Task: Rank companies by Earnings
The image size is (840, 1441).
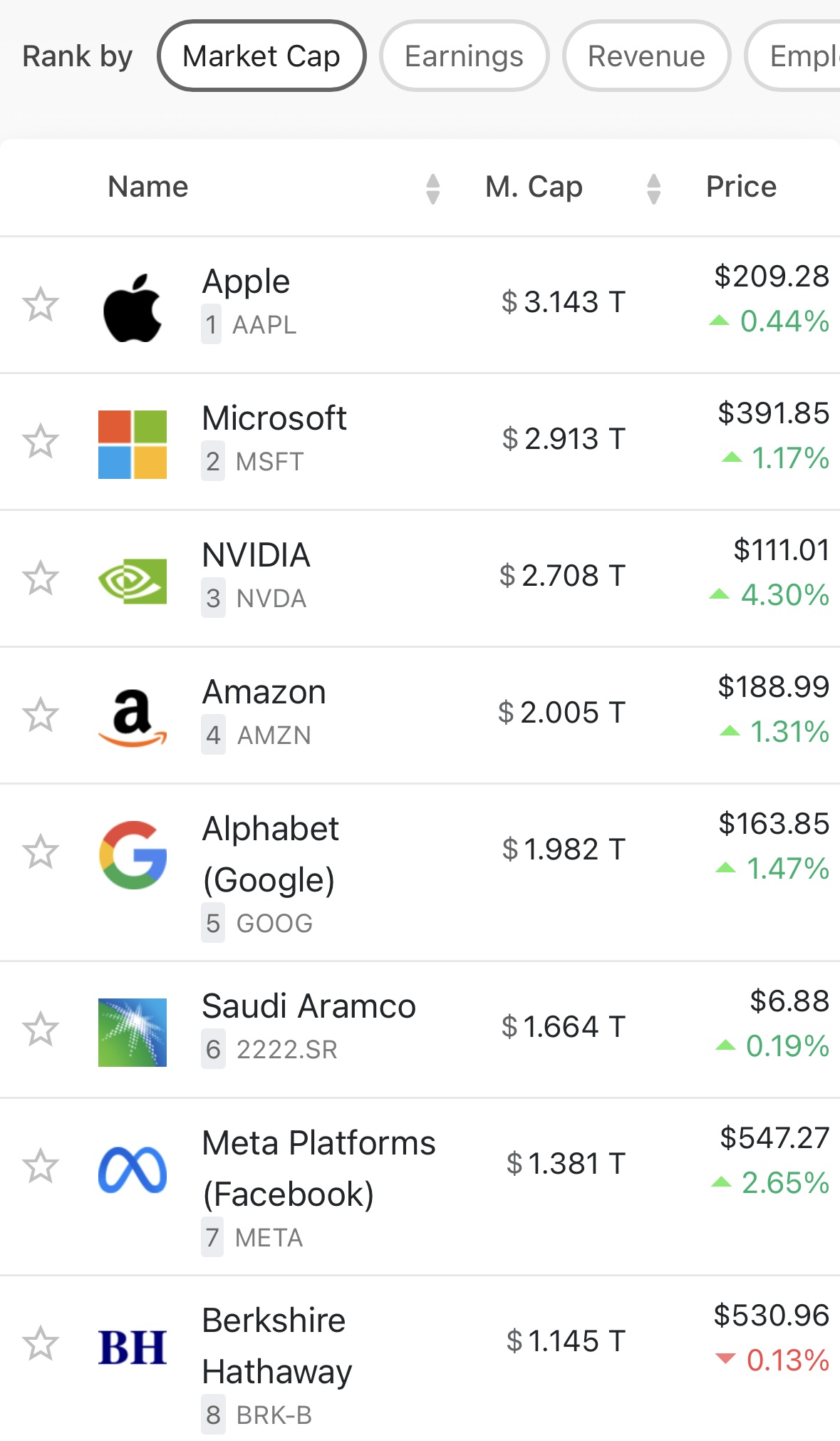Action: pyautogui.click(x=464, y=56)
